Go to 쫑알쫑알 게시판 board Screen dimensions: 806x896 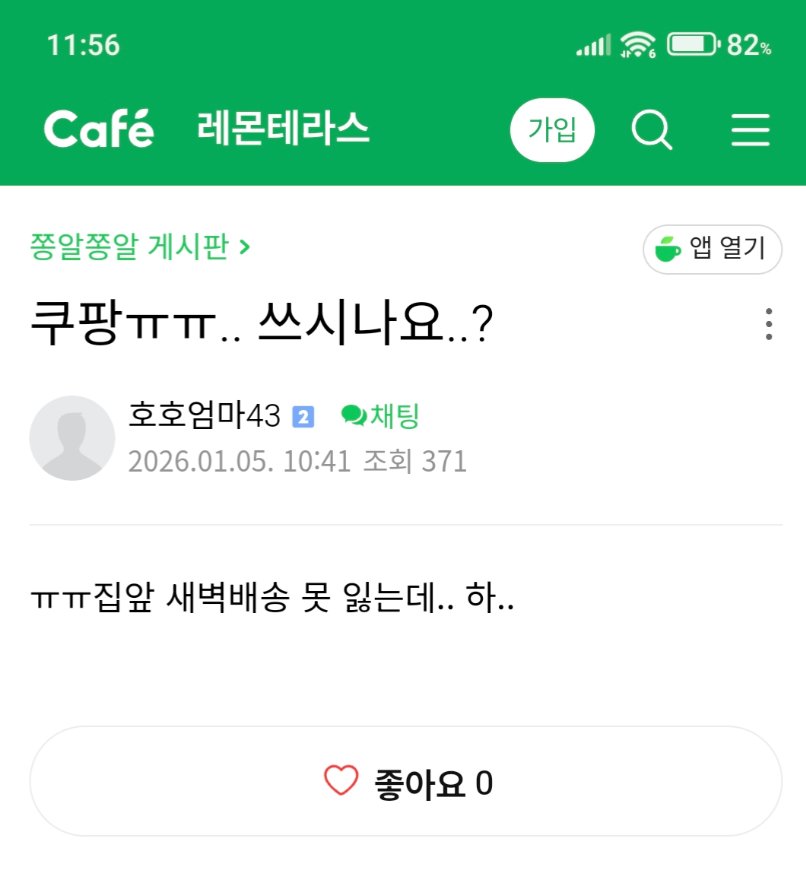140,246
